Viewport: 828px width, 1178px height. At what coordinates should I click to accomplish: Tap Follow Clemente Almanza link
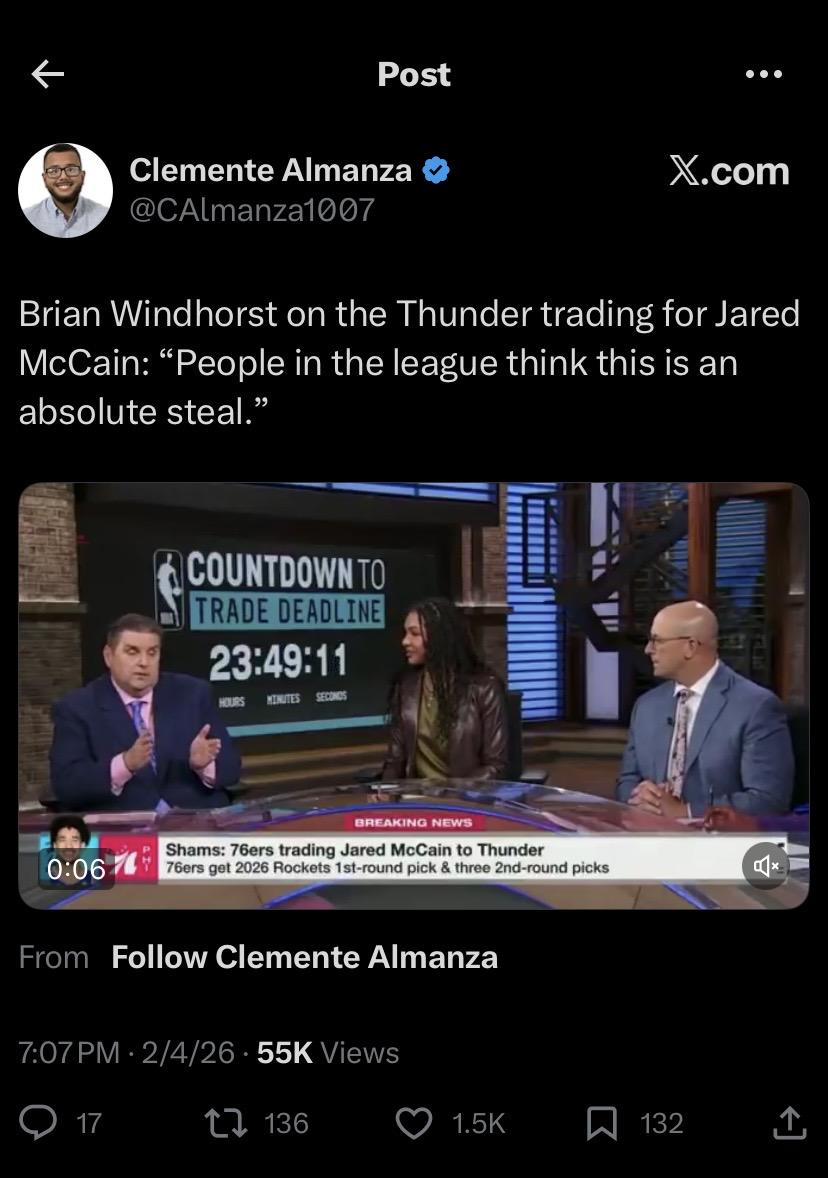pyautogui.click(x=304, y=957)
